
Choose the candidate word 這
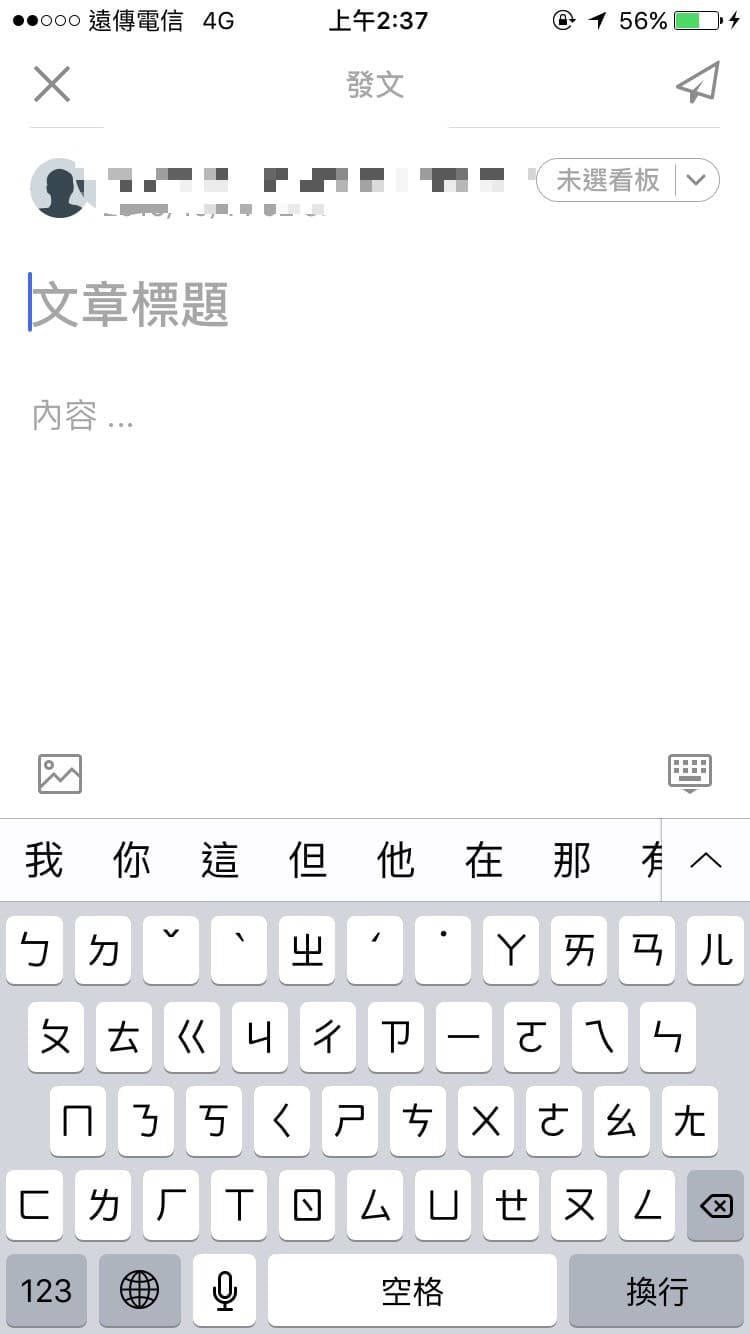point(220,860)
